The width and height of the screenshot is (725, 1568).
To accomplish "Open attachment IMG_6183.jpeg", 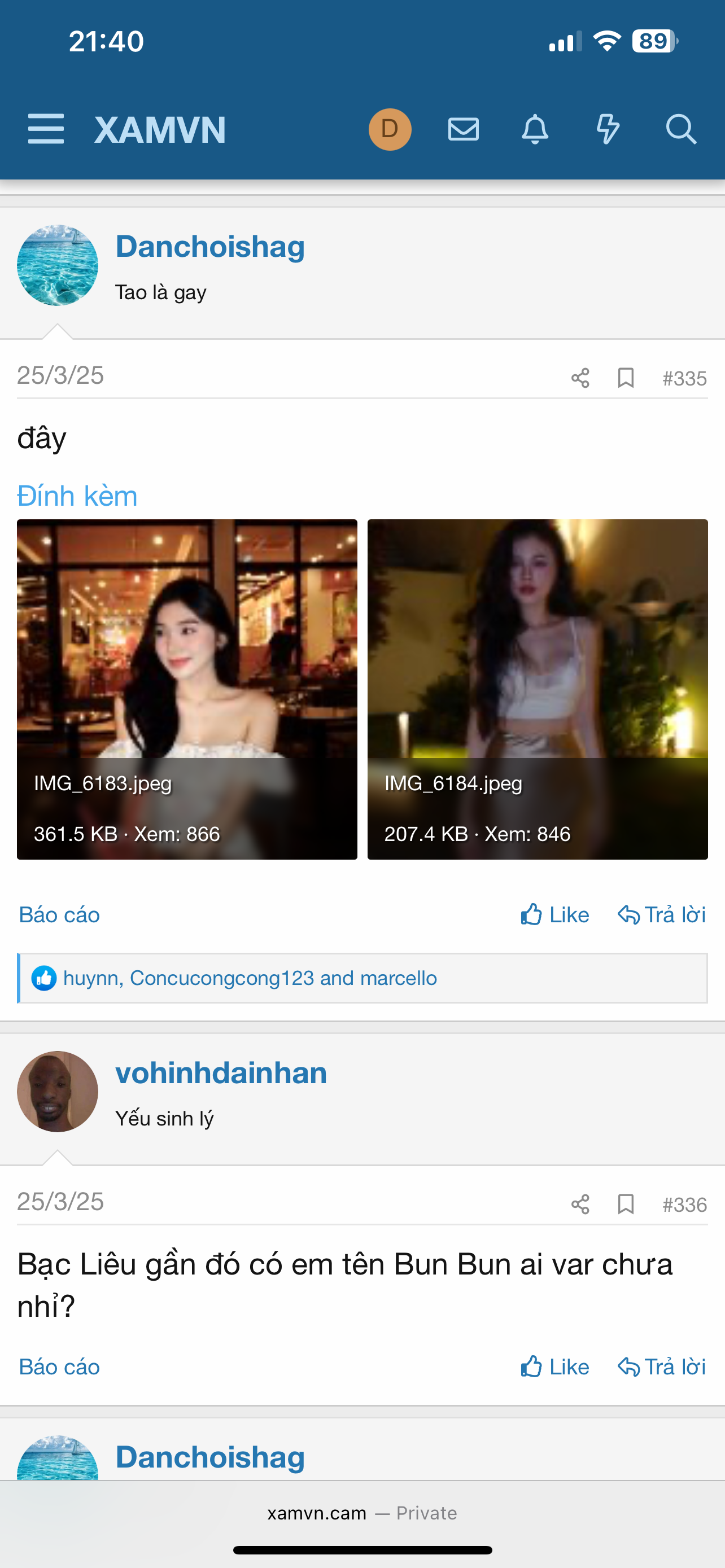I will click(187, 689).
